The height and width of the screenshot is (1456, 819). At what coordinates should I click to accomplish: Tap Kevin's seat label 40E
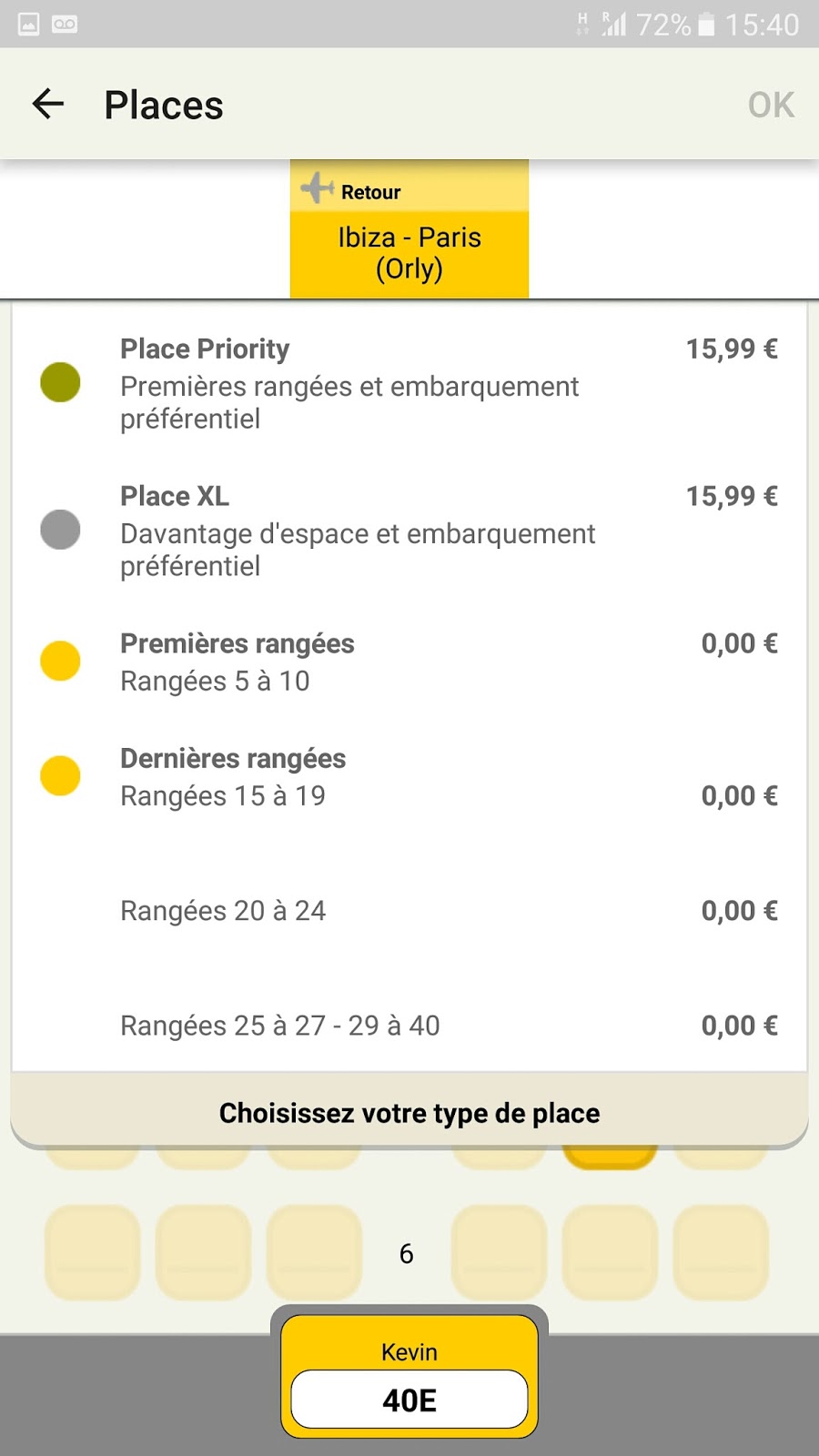(x=409, y=1400)
